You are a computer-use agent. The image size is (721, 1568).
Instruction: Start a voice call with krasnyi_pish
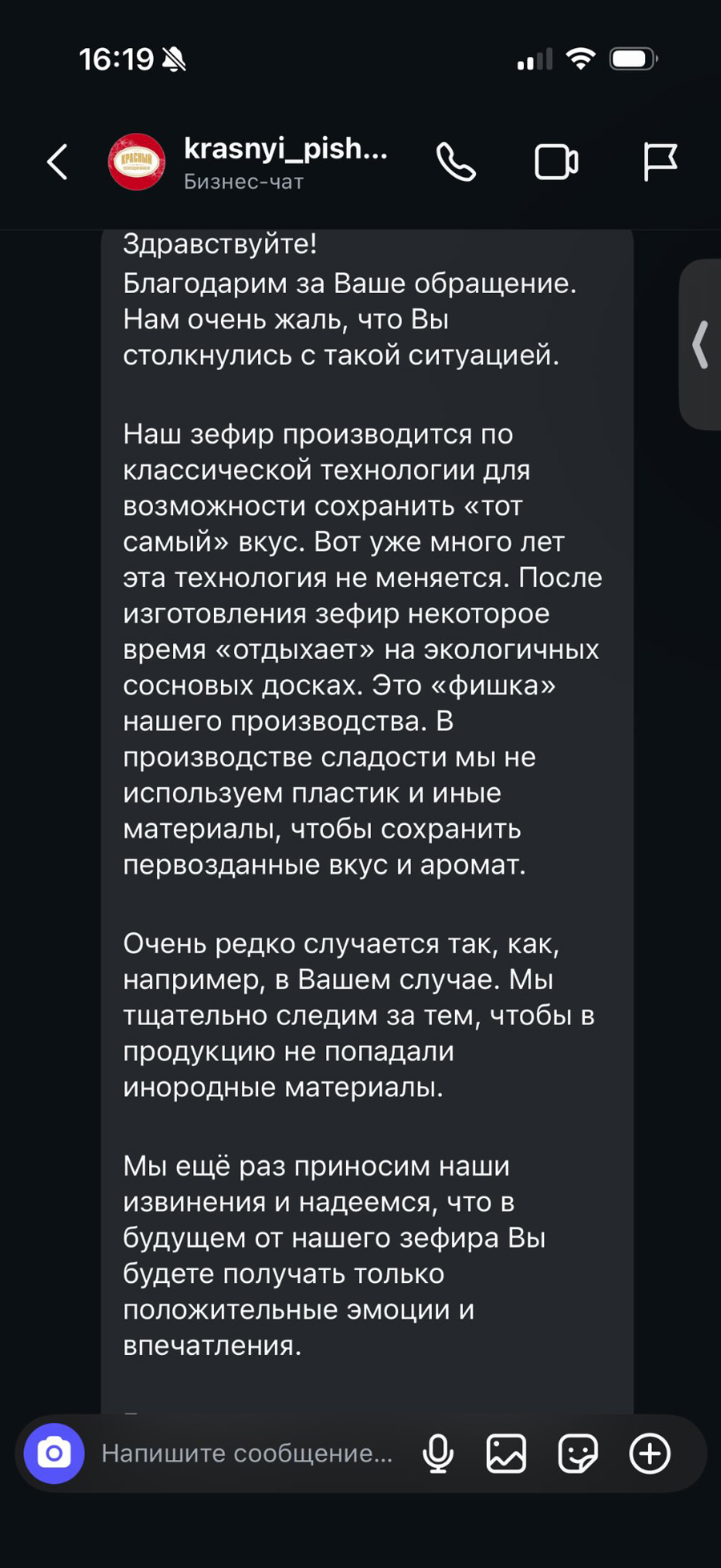point(456,163)
